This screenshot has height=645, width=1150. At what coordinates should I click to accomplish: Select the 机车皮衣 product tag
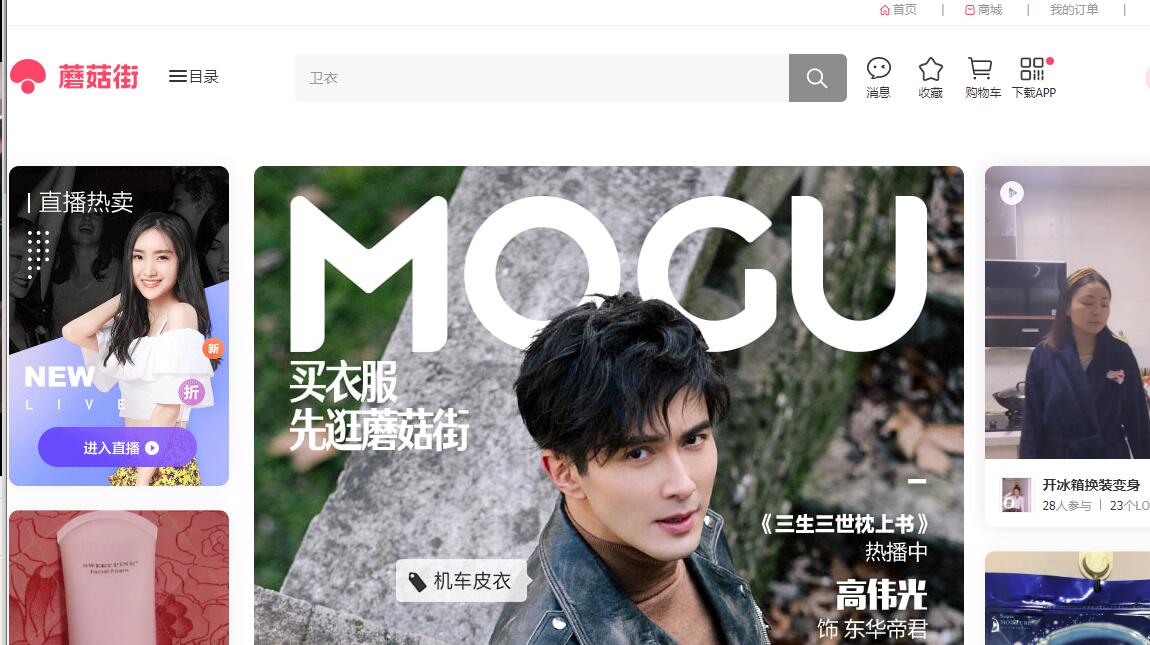click(461, 581)
